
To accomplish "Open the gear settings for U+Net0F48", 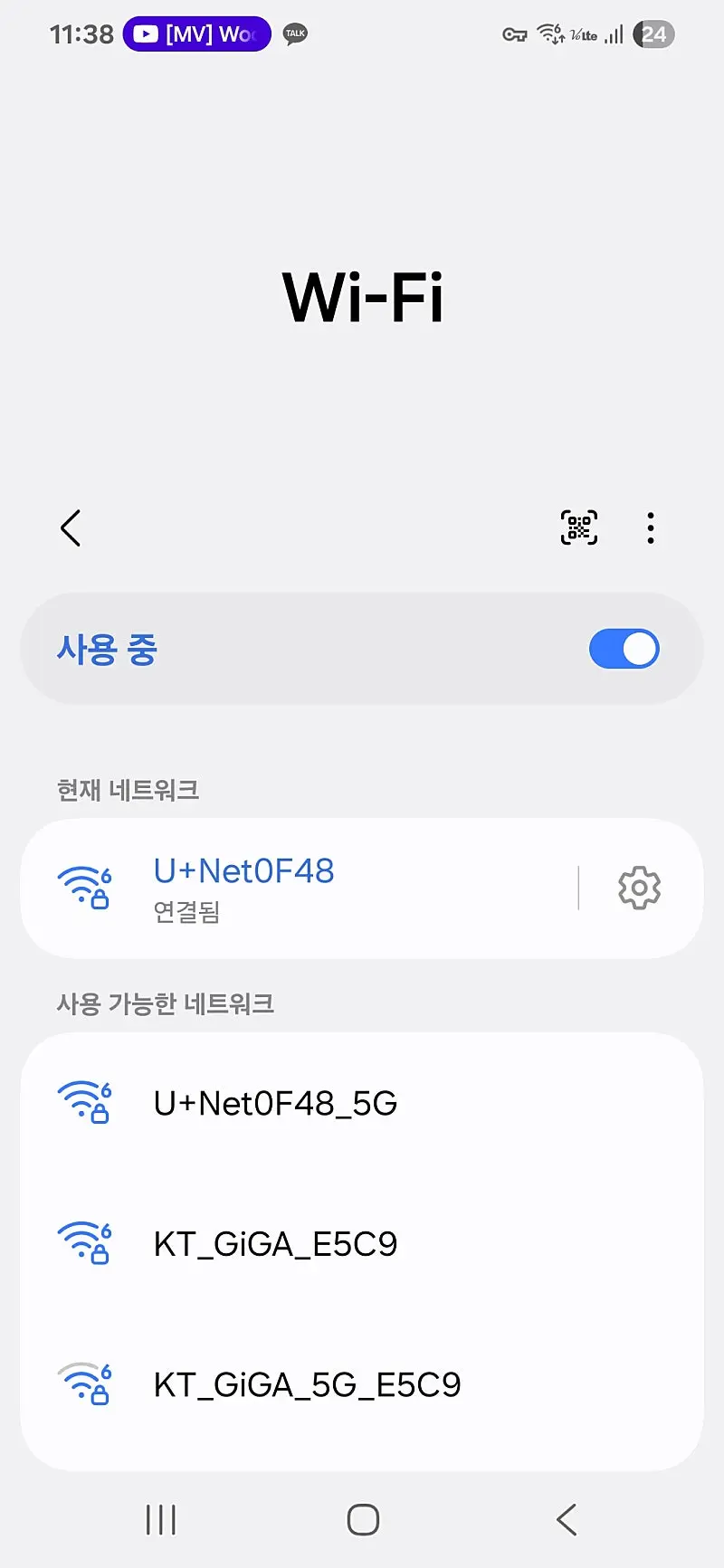I will (x=640, y=889).
